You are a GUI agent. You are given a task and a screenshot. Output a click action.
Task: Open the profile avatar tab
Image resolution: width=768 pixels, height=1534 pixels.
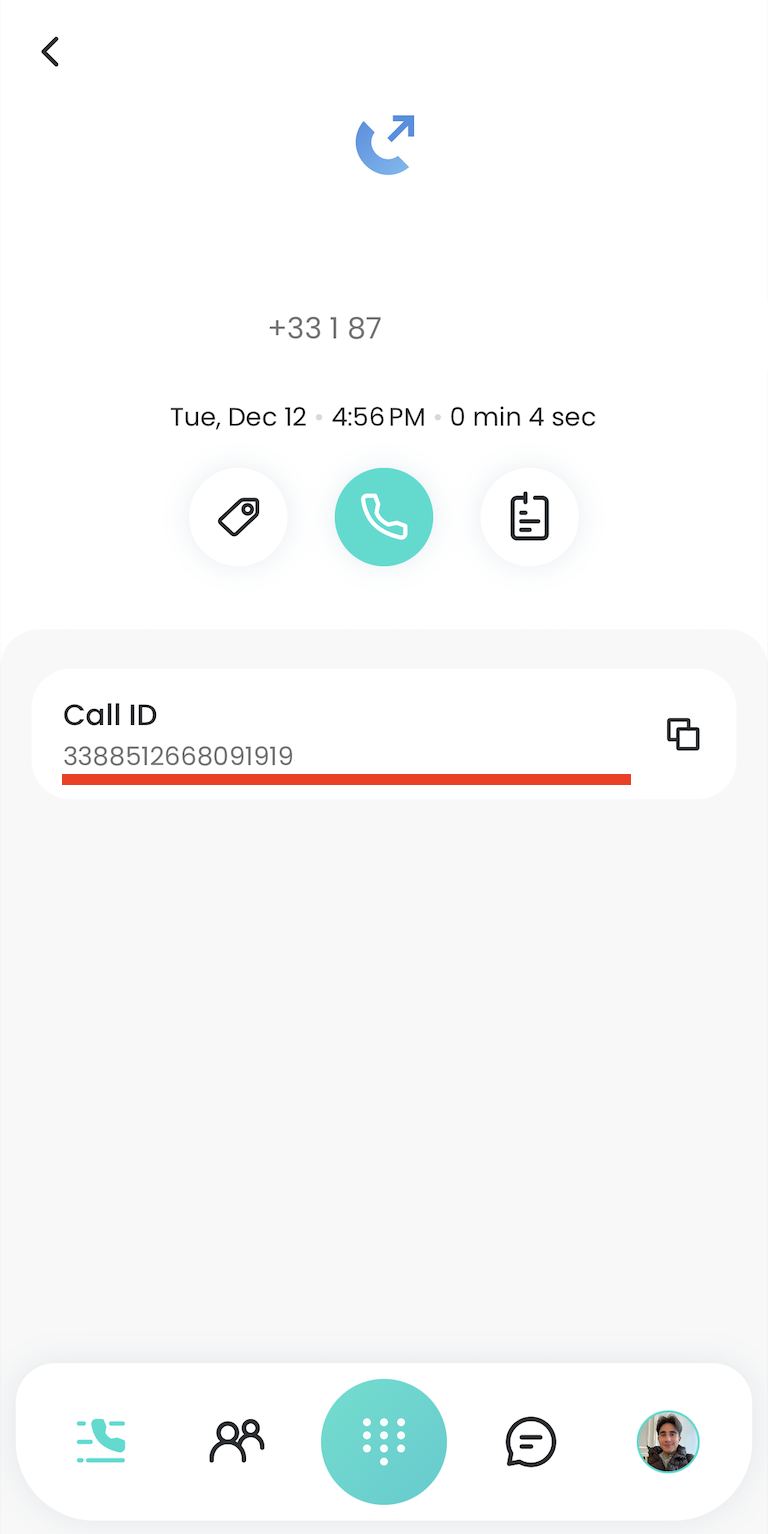[x=668, y=1441]
